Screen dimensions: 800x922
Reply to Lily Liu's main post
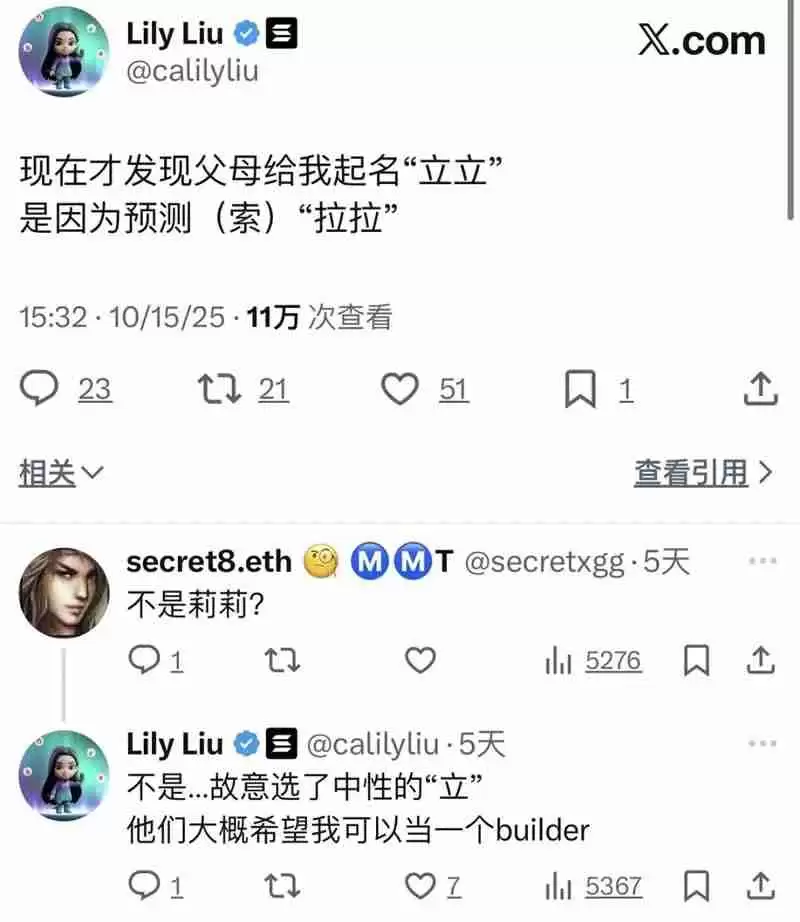pyautogui.click(x=40, y=389)
